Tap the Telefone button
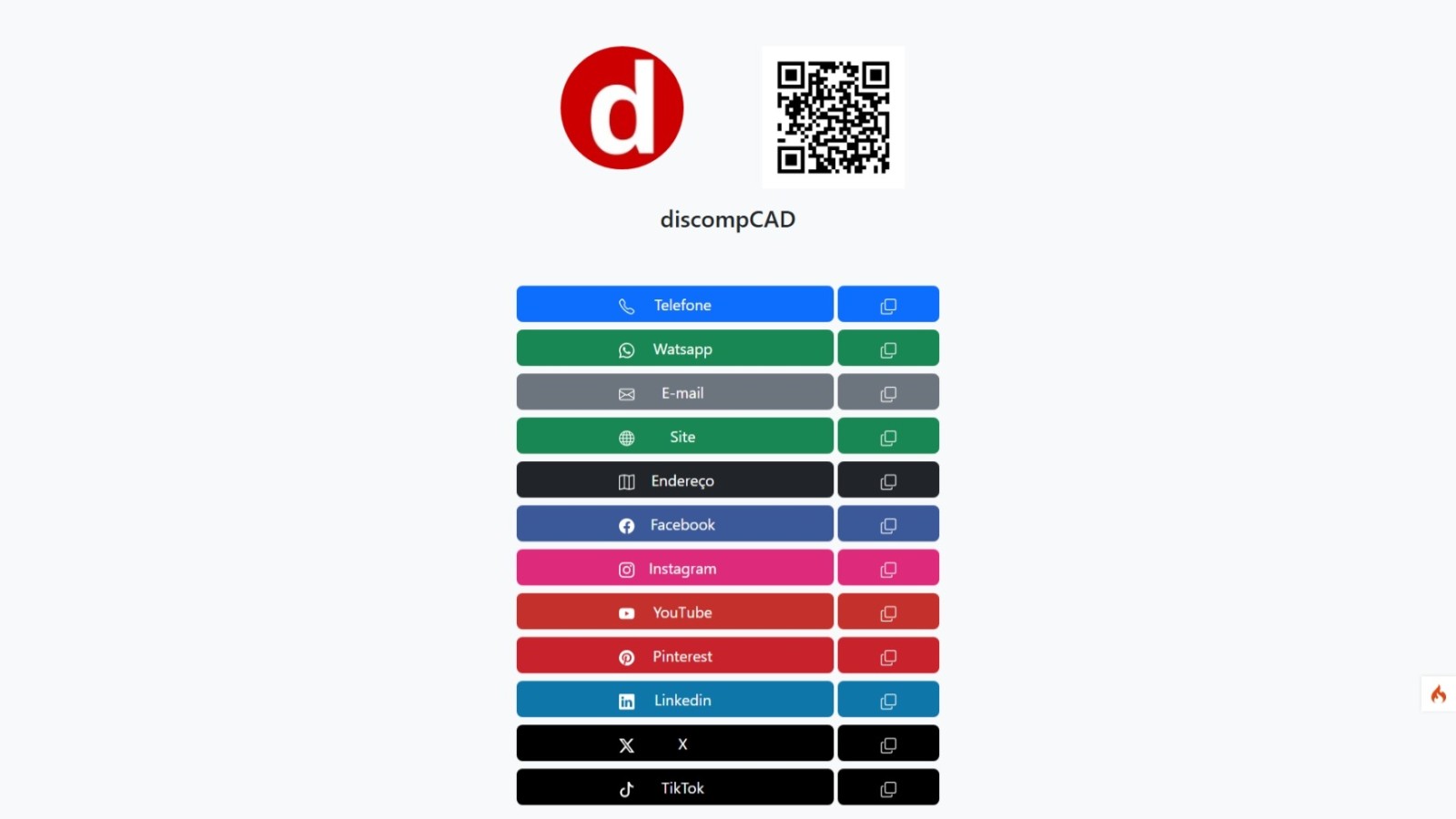 click(x=674, y=305)
